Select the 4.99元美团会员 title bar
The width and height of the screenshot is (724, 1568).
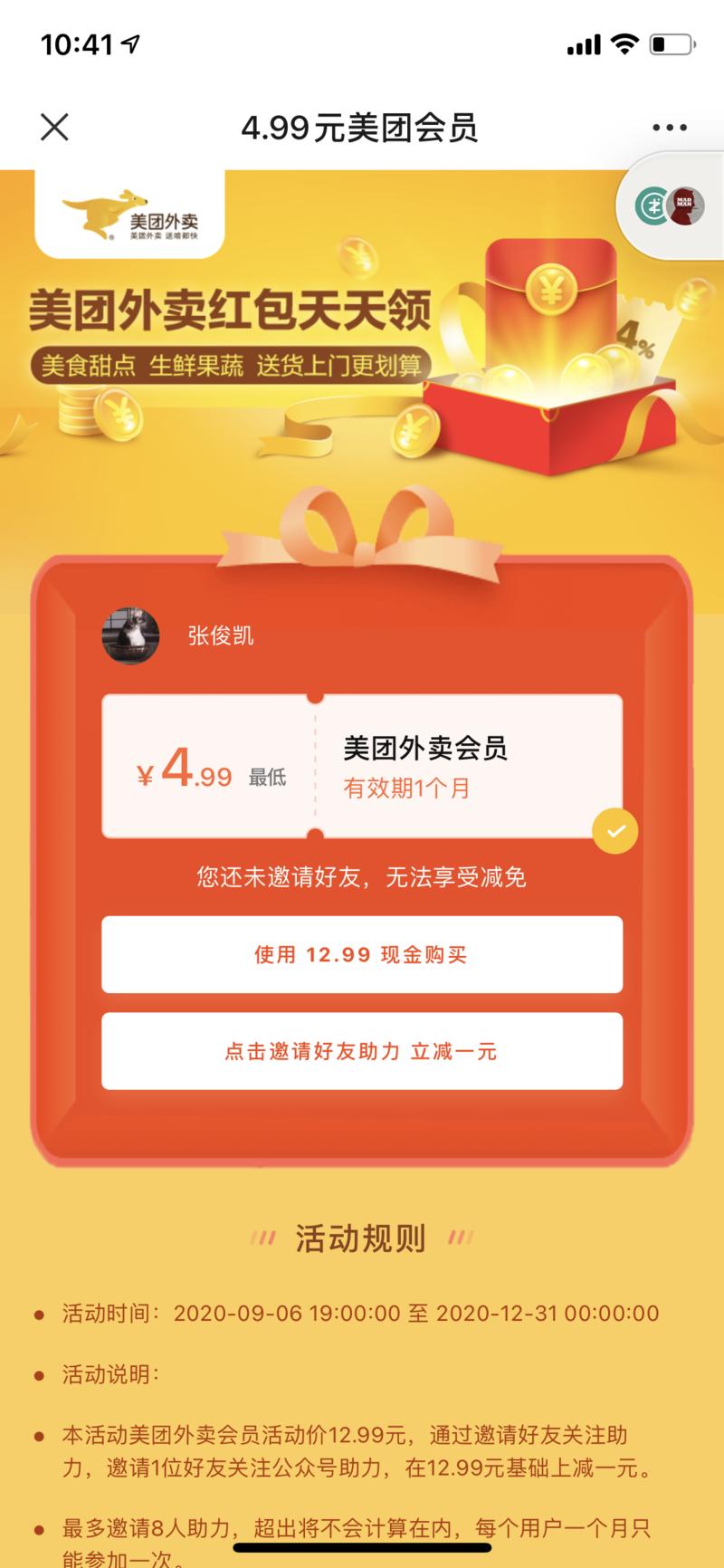tap(362, 127)
